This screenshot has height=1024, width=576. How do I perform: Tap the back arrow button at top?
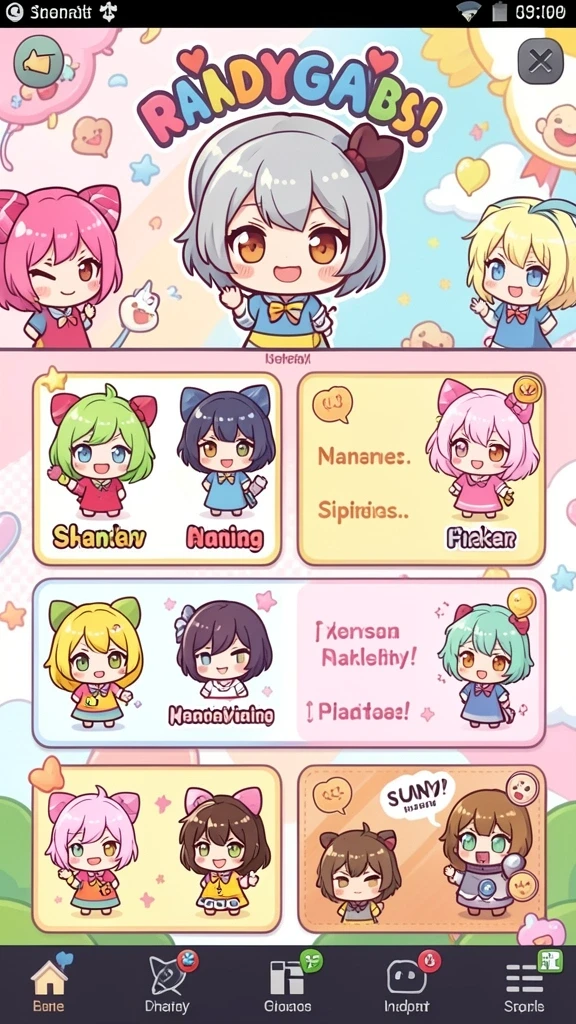coord(39,61)
